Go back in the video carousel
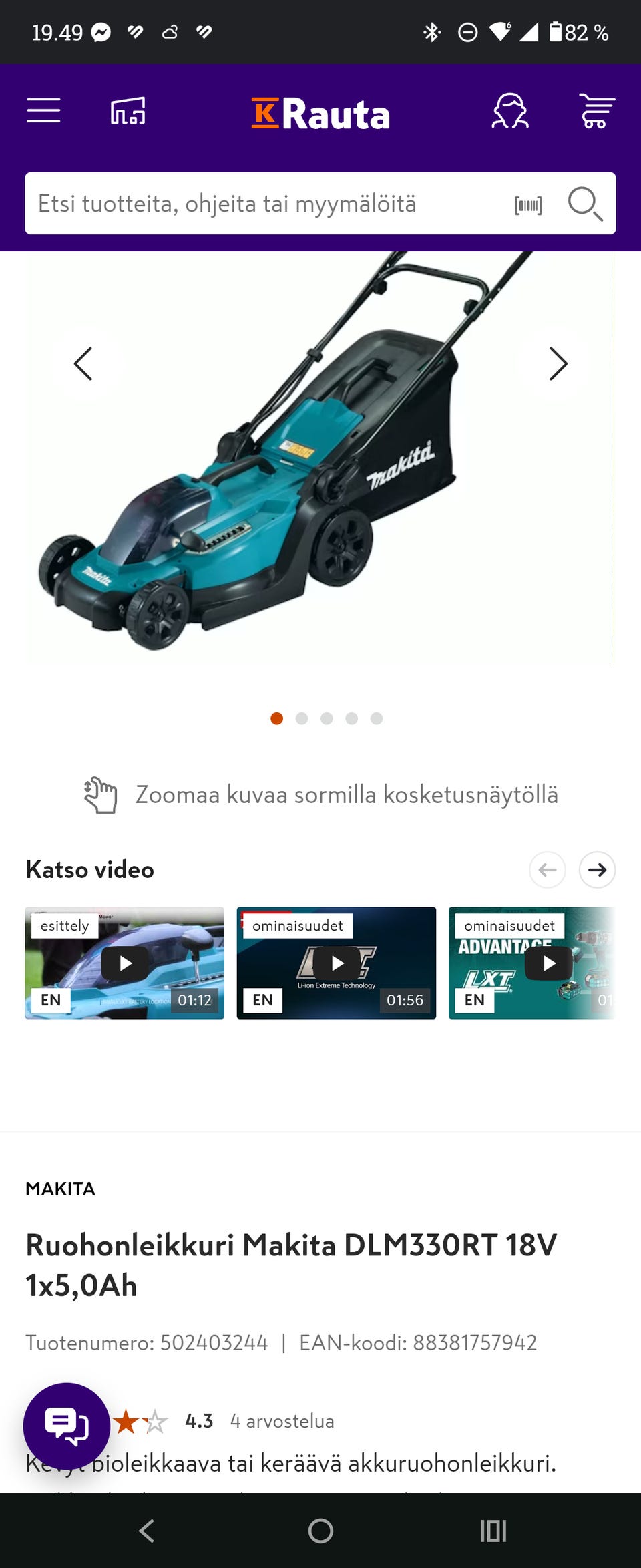The image size is (641, 1568). pyautogui.click(x=547, y=870)
